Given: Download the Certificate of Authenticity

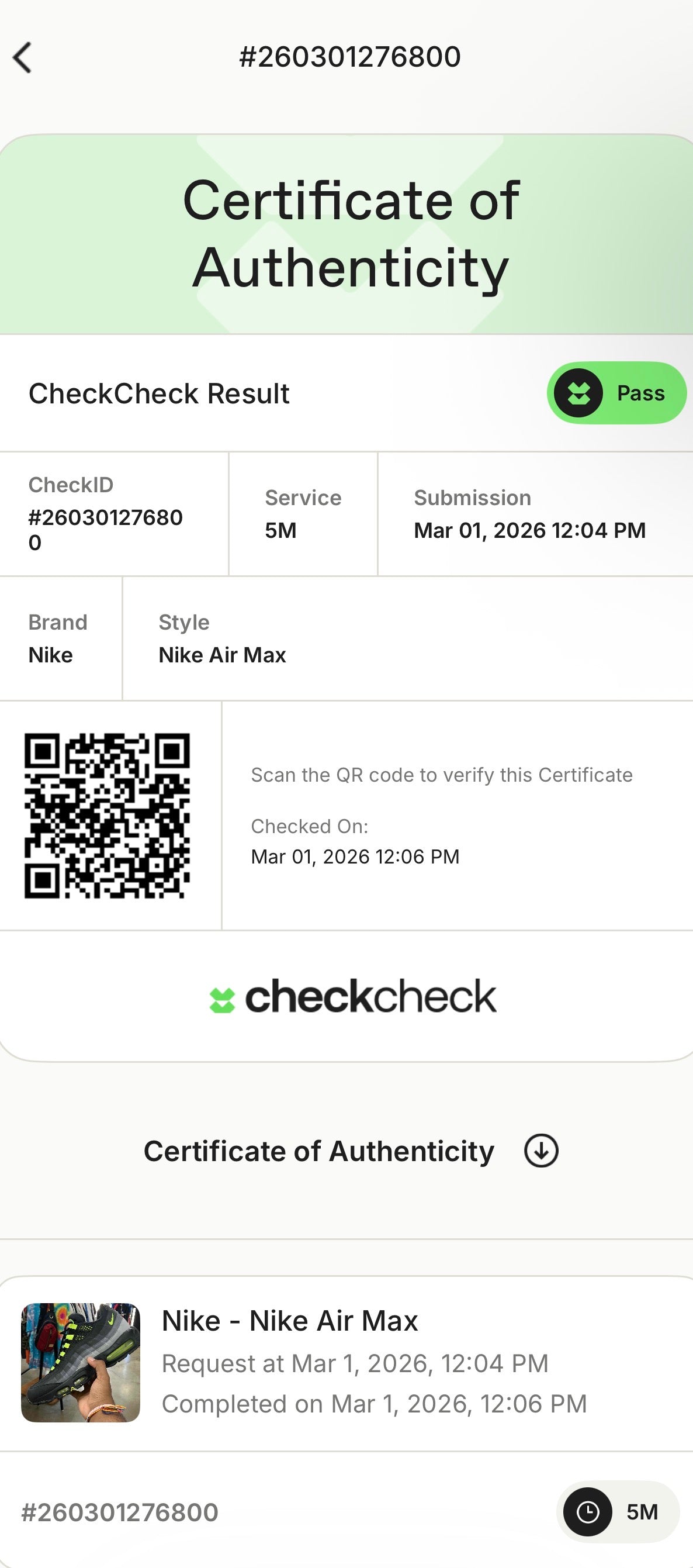Looking at the screenshot, I should pos(541,1151).
